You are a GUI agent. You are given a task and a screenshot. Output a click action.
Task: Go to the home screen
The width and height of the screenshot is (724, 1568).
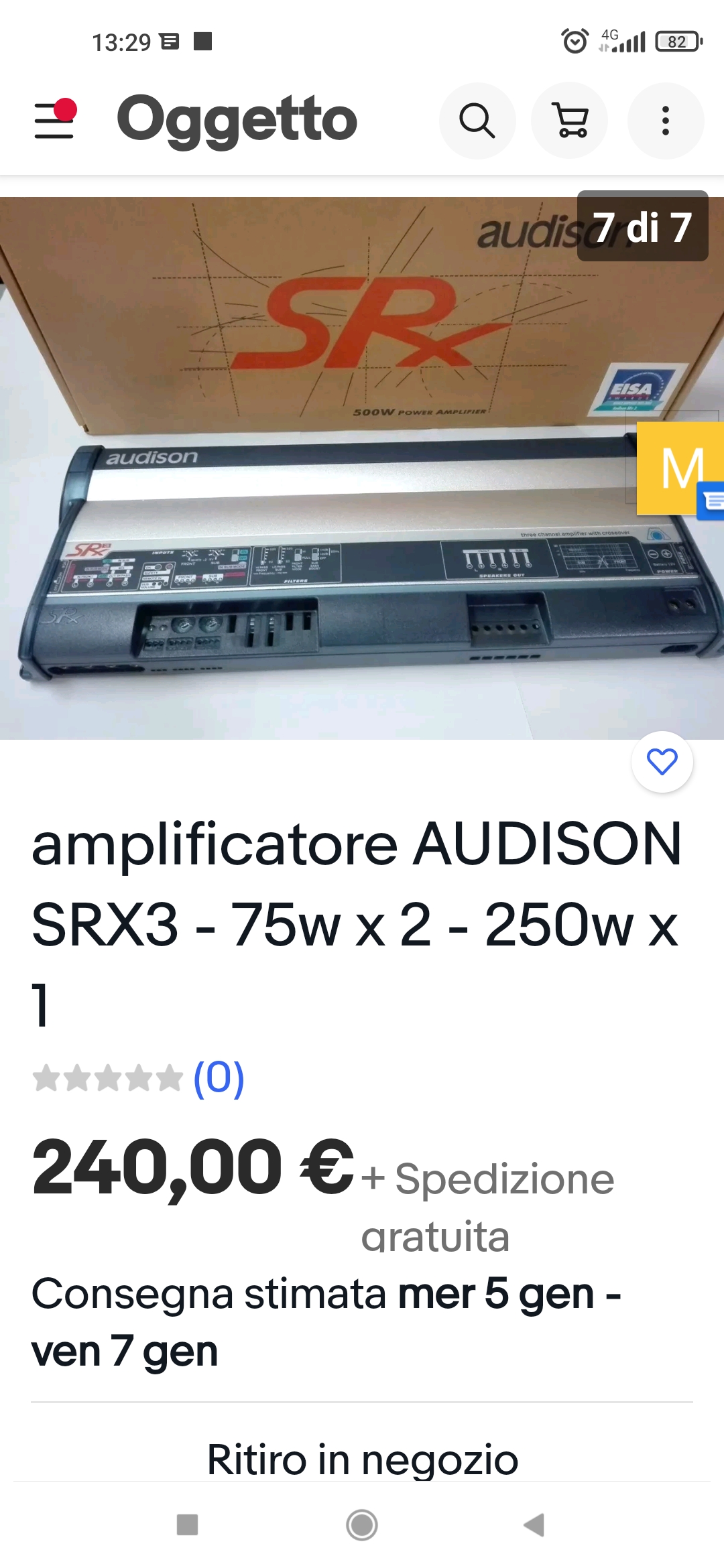362,1524
